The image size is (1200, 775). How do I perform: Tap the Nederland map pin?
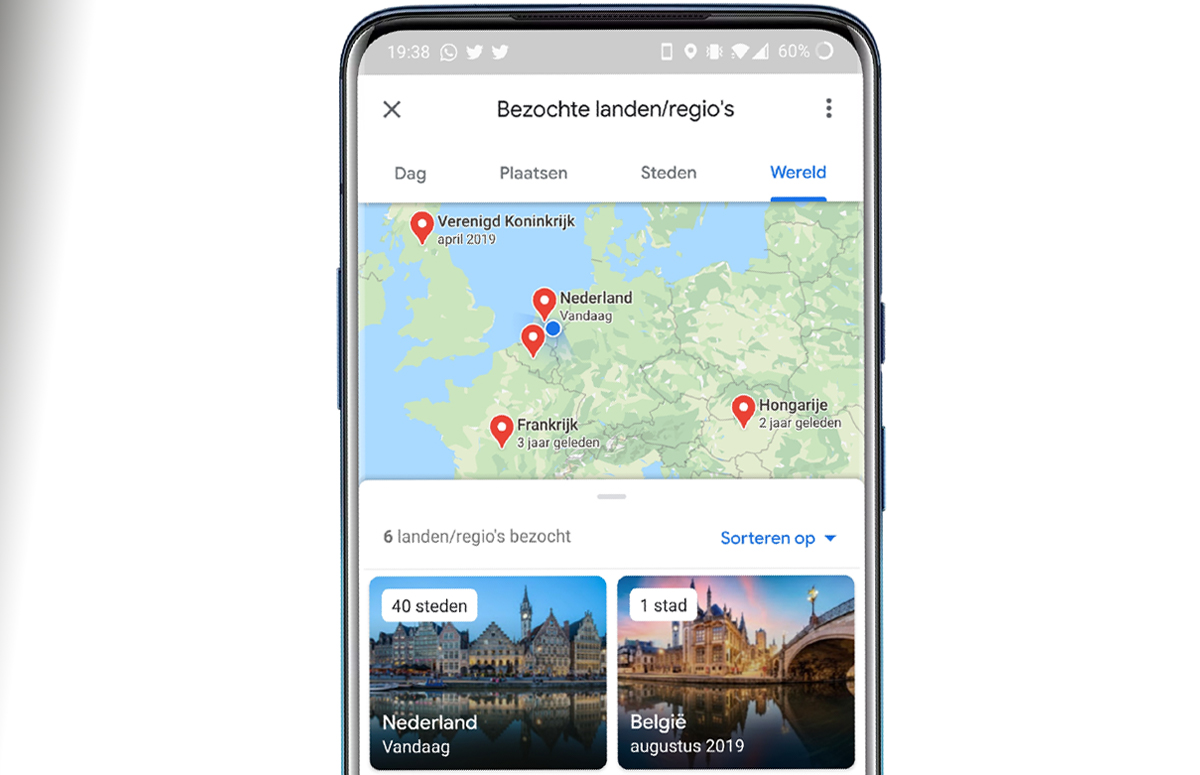(x=544, y=302)
